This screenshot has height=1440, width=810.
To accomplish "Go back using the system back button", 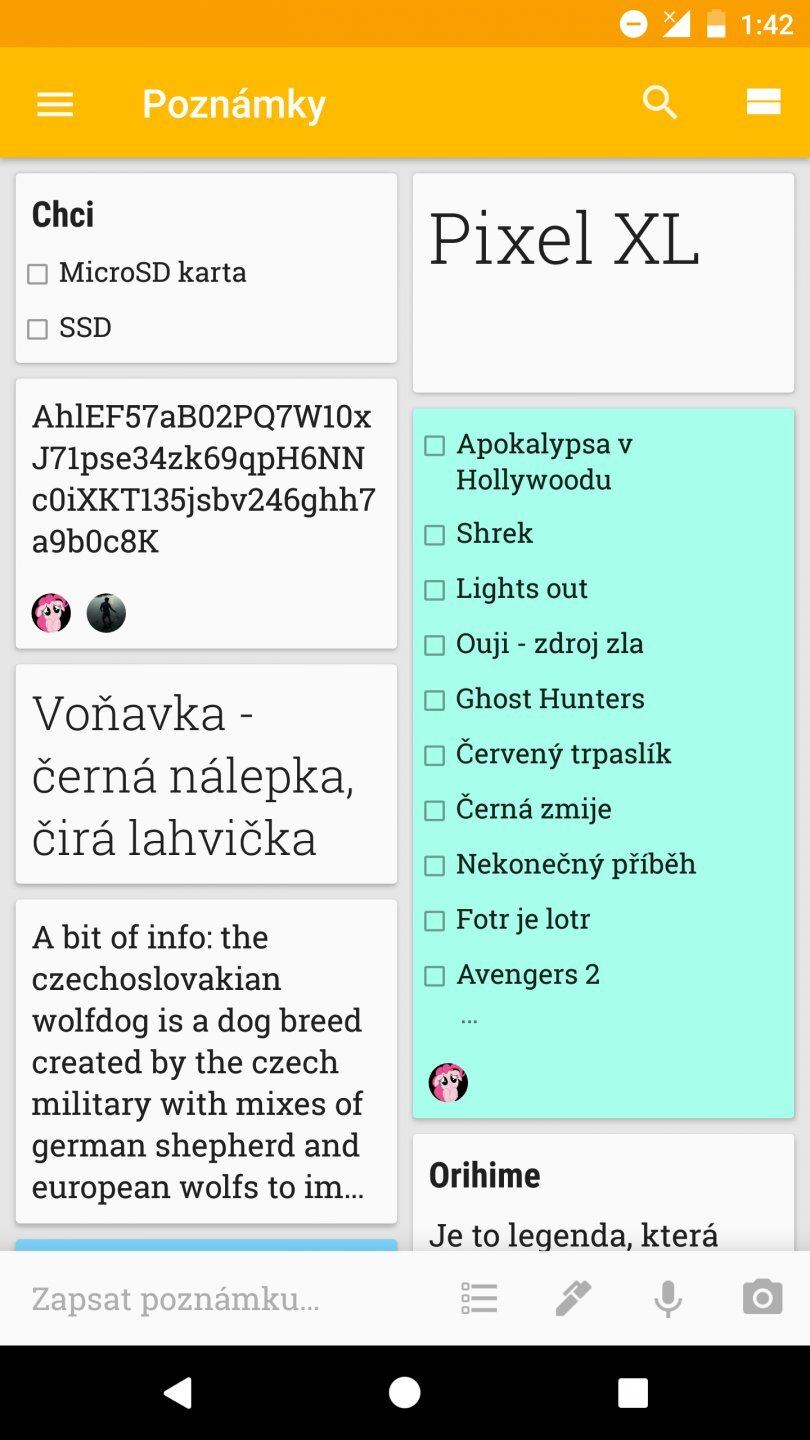I will [x=177, y=1392].
